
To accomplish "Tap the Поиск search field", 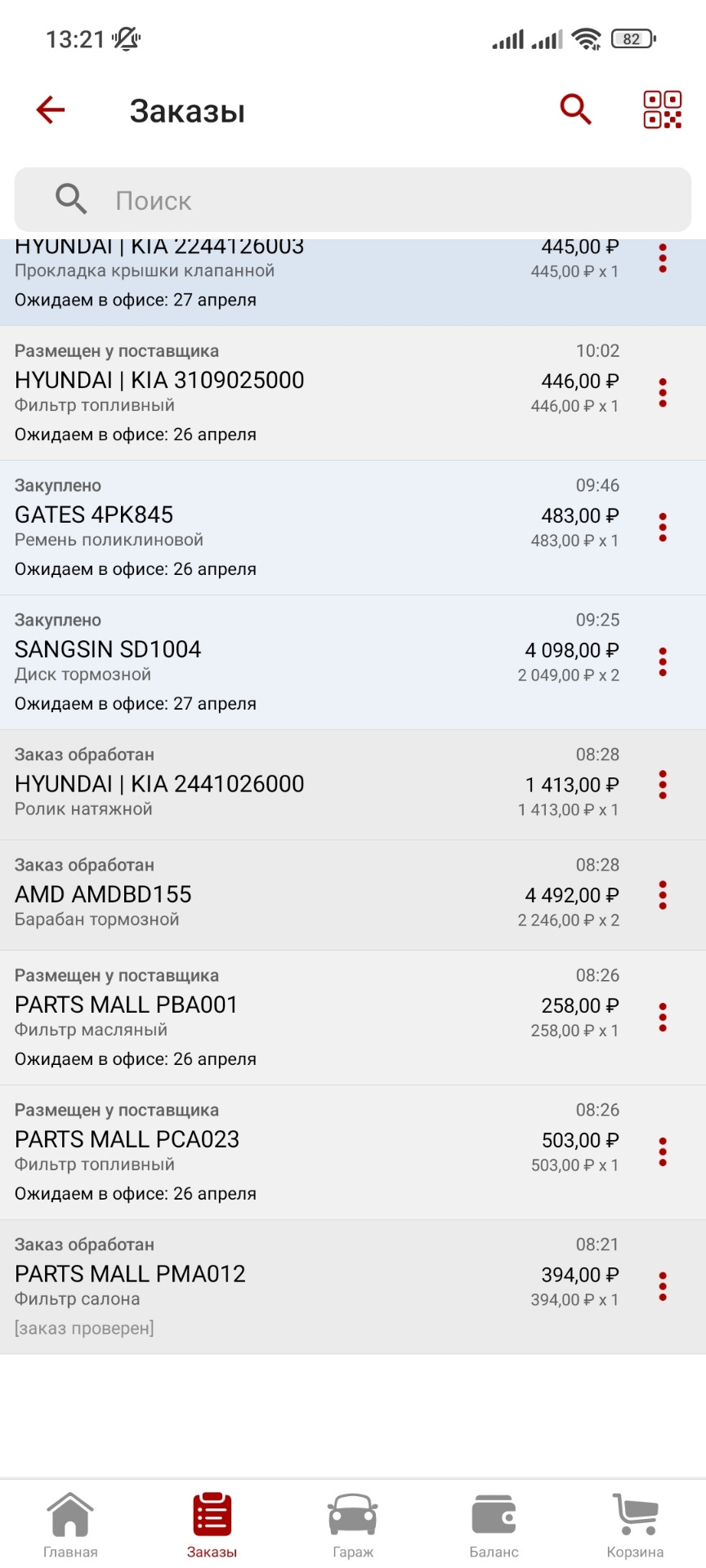I will click(x=353, y=200).
